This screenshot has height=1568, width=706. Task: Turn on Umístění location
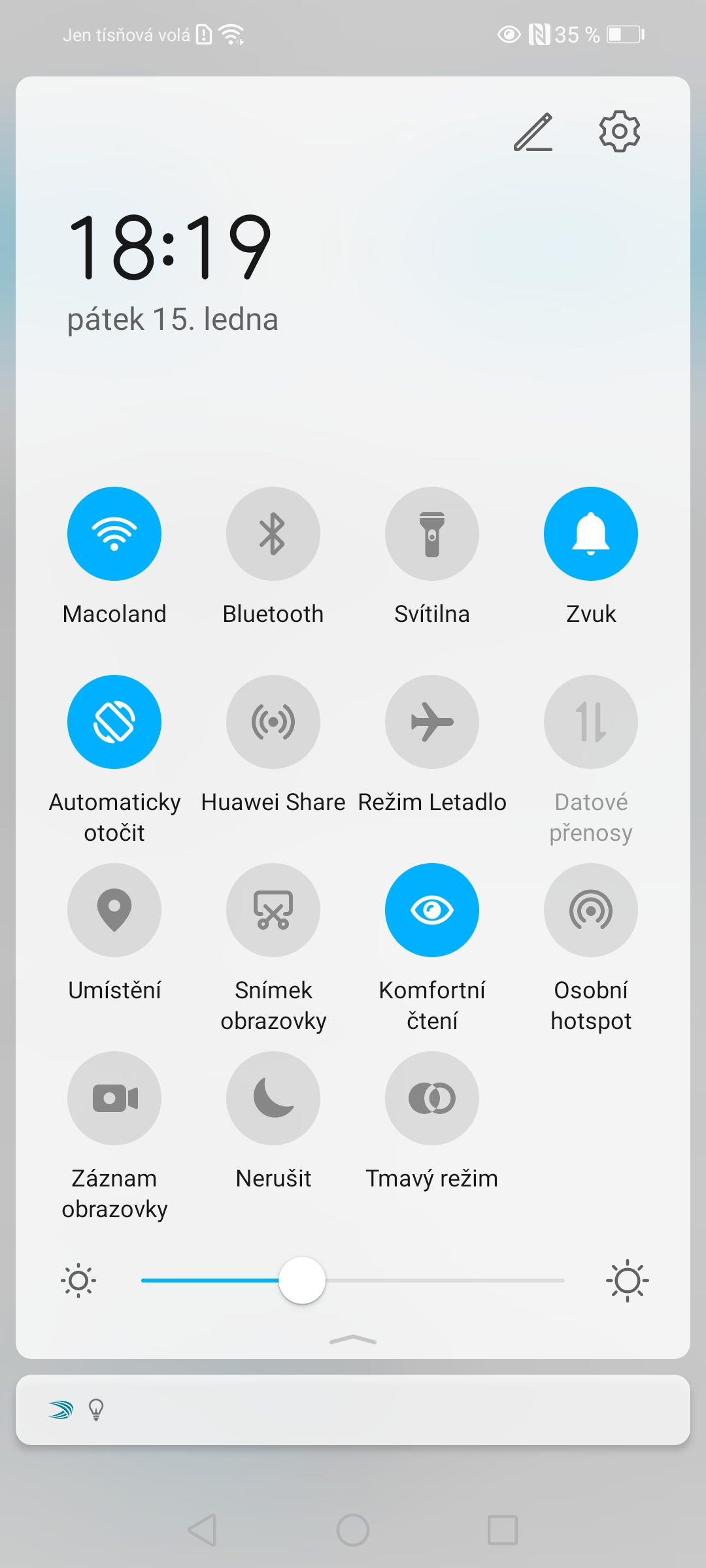tap(114, 910)
